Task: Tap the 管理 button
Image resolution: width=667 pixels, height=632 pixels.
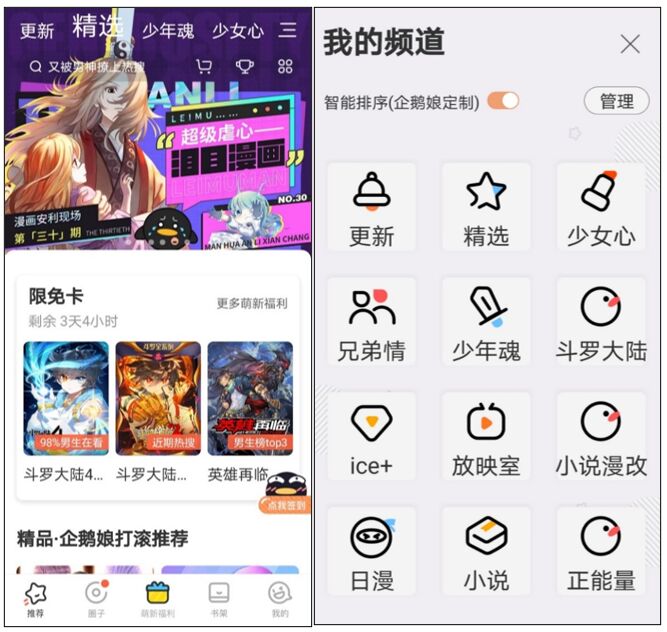Action: click(x=616, y=101)
